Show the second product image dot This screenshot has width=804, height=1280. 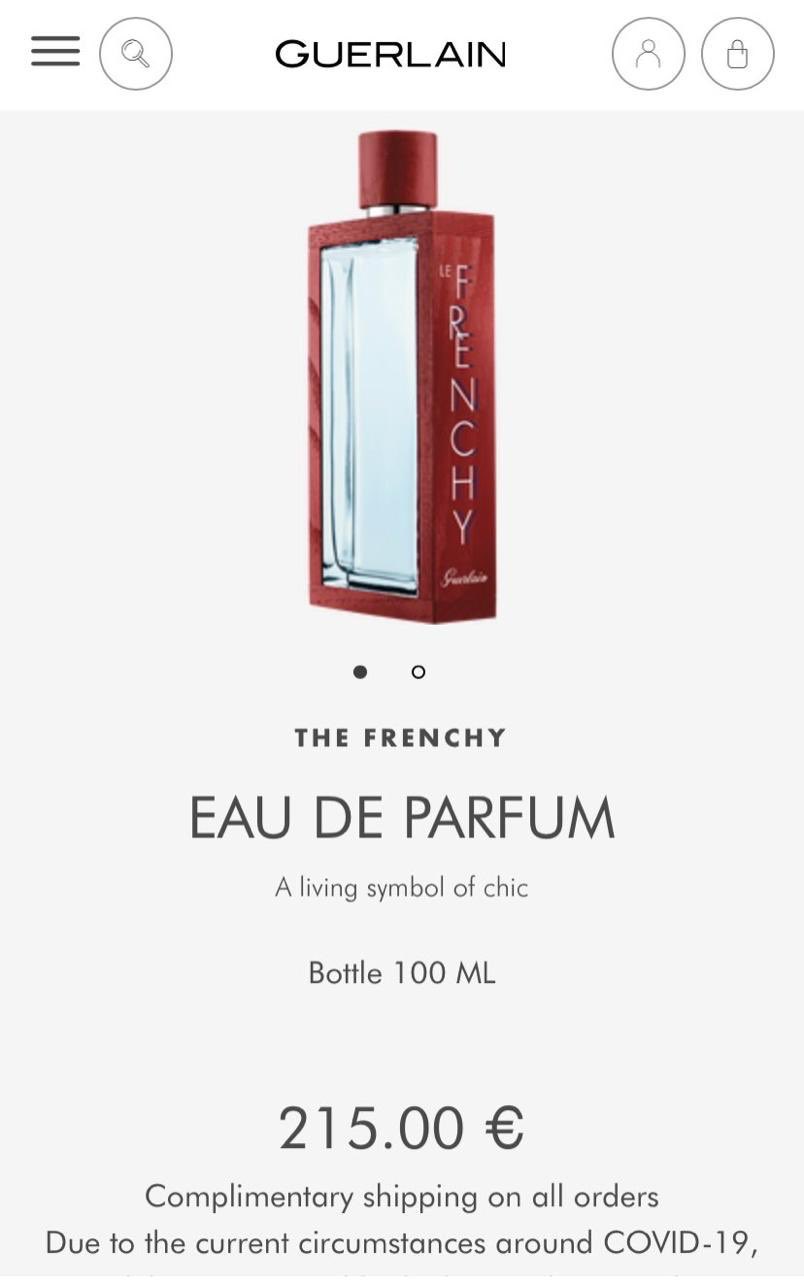(x=418, y=672)
